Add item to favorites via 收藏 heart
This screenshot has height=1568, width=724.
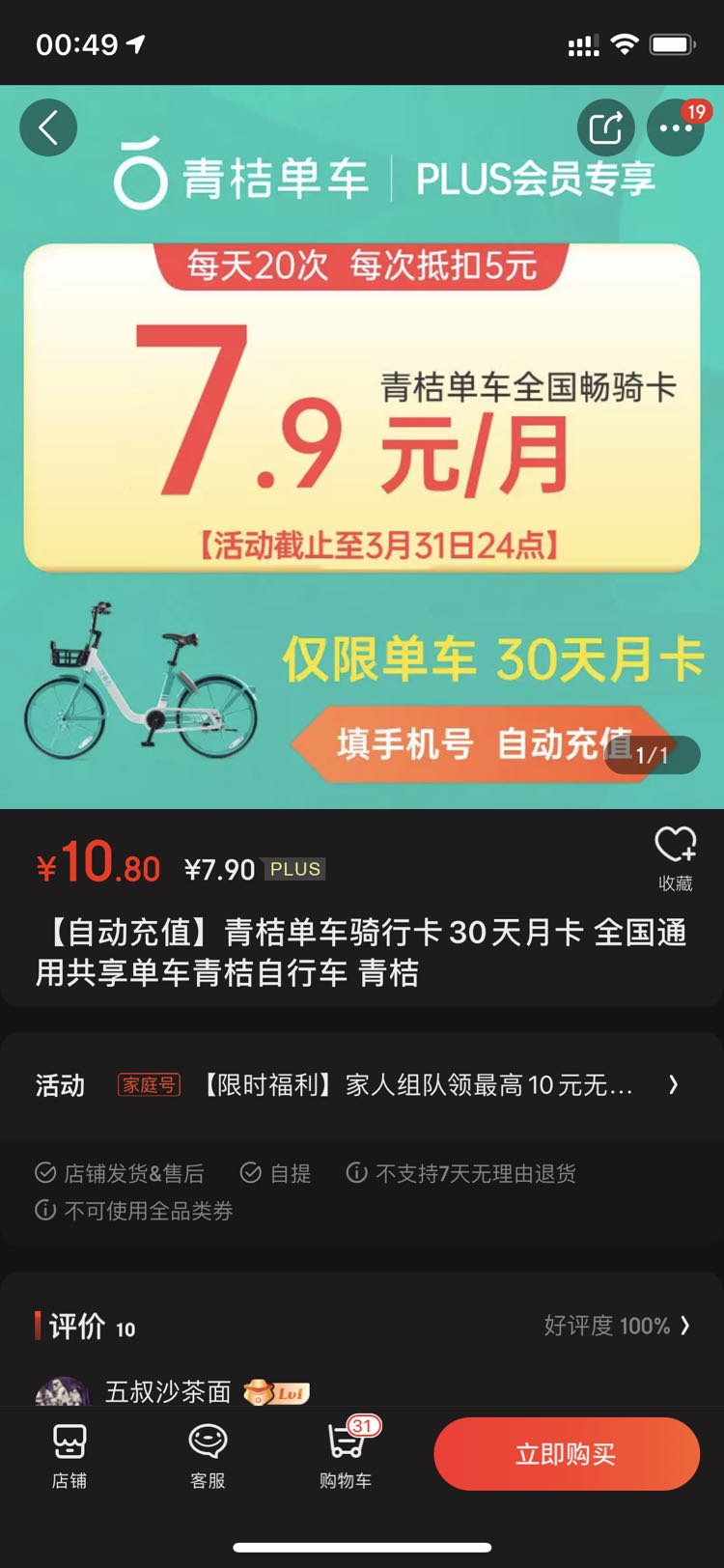pos(676,857)
